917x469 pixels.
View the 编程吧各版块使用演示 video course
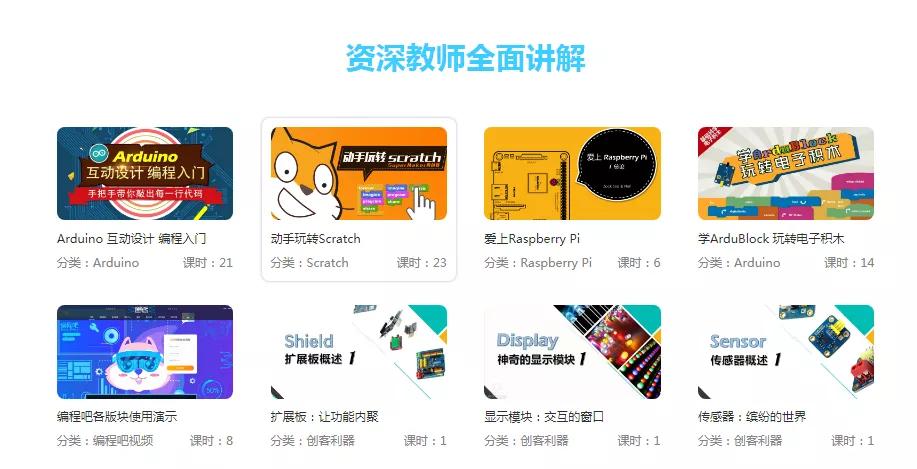click(145, 352)
